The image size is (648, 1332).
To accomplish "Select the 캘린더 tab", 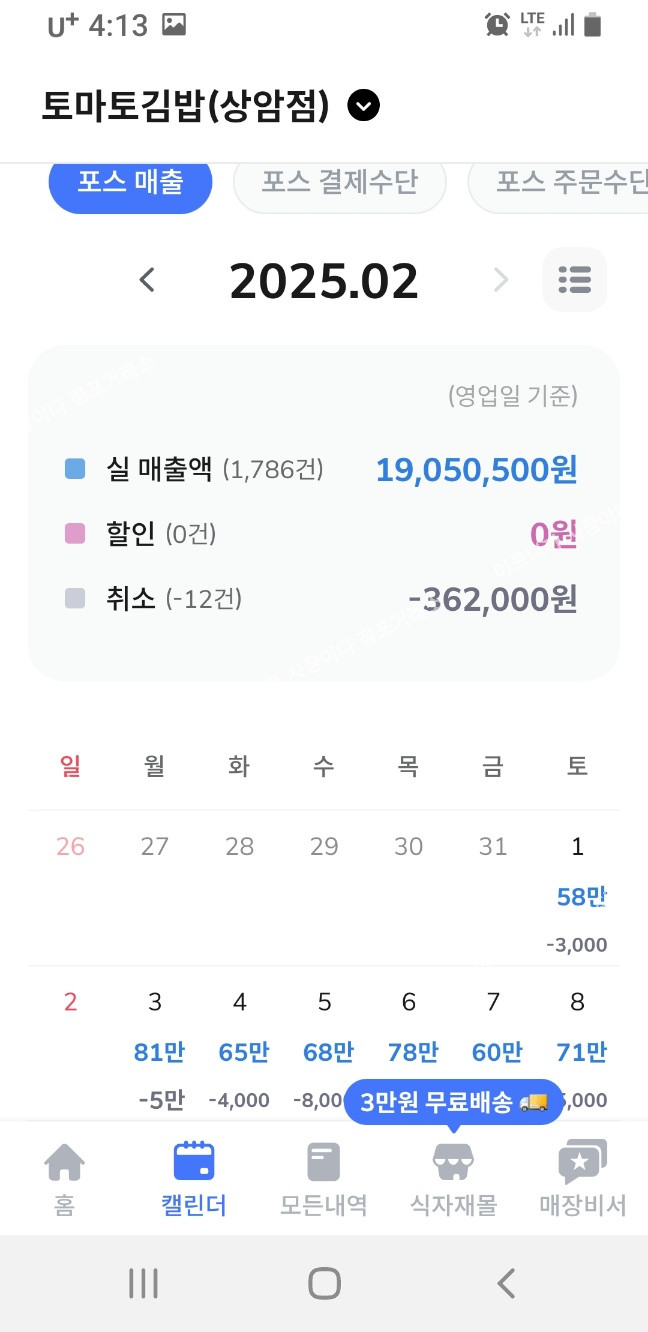I will click(194, 1179).
